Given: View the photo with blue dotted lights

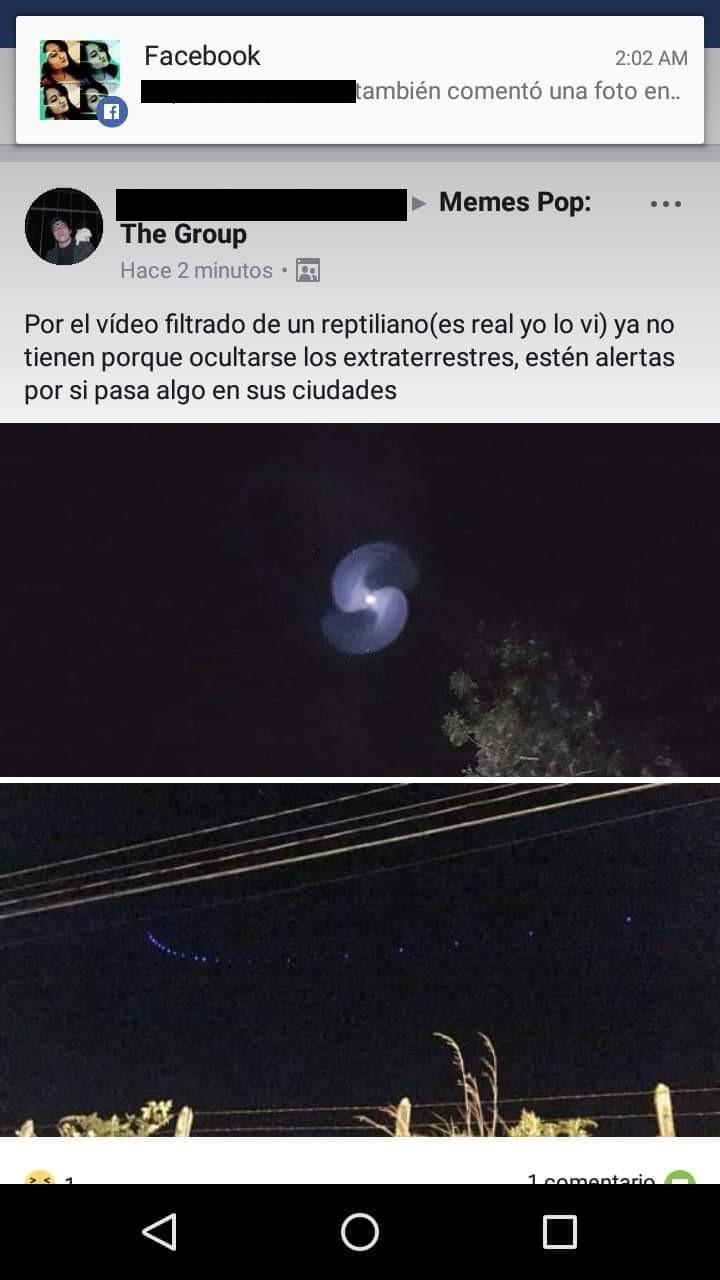Looking at the screenshot, I should point(360,958).
